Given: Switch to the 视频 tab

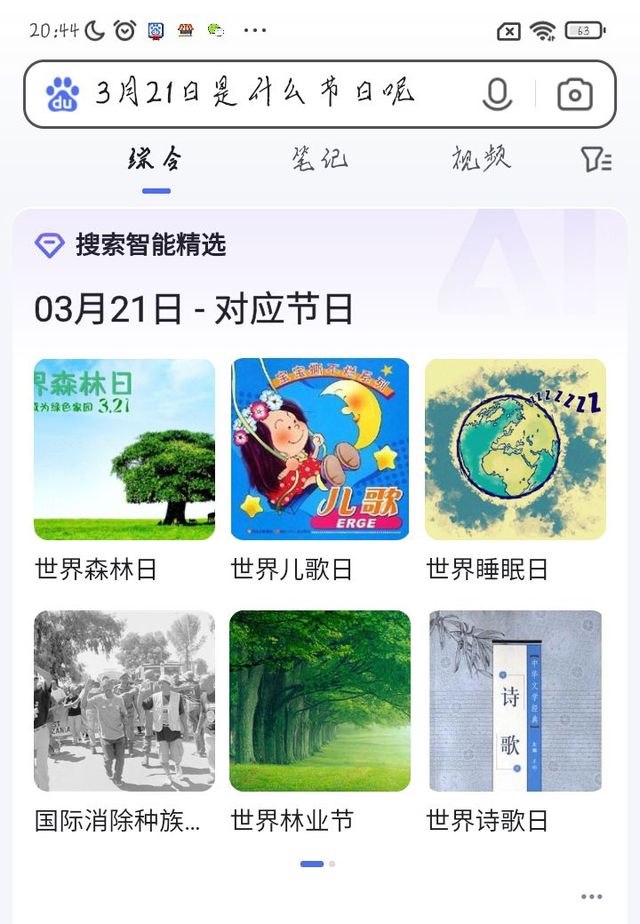Looking at the screenshot, I should coord(480,159).
